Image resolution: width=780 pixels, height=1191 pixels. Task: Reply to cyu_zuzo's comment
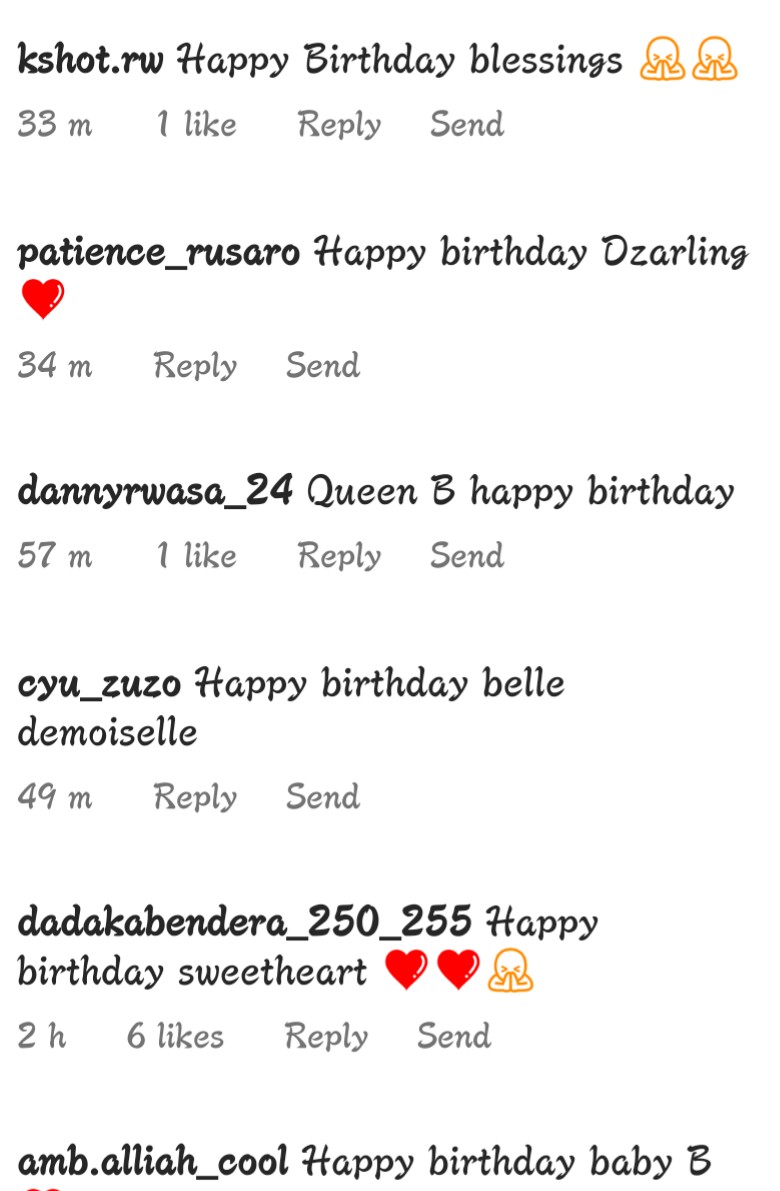pos(195,797)
